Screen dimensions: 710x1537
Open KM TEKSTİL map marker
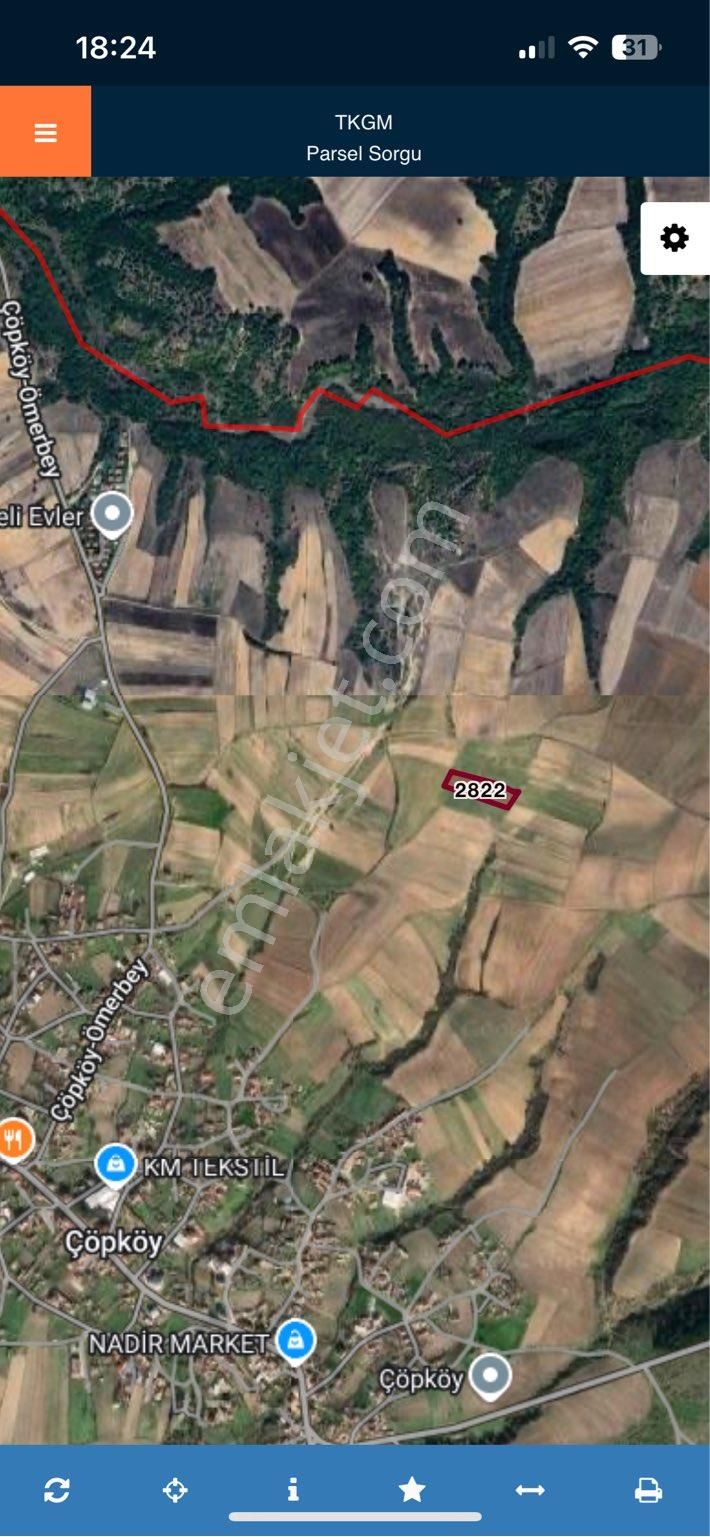point(116,1164)
